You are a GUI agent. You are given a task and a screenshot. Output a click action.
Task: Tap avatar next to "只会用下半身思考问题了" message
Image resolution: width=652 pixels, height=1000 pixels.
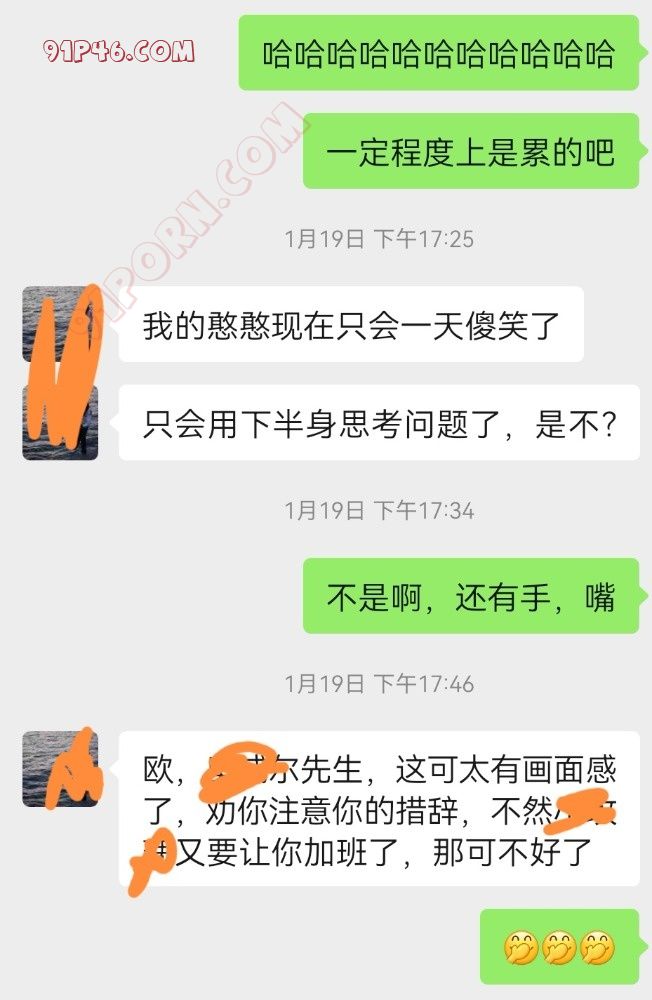[60, 422]
